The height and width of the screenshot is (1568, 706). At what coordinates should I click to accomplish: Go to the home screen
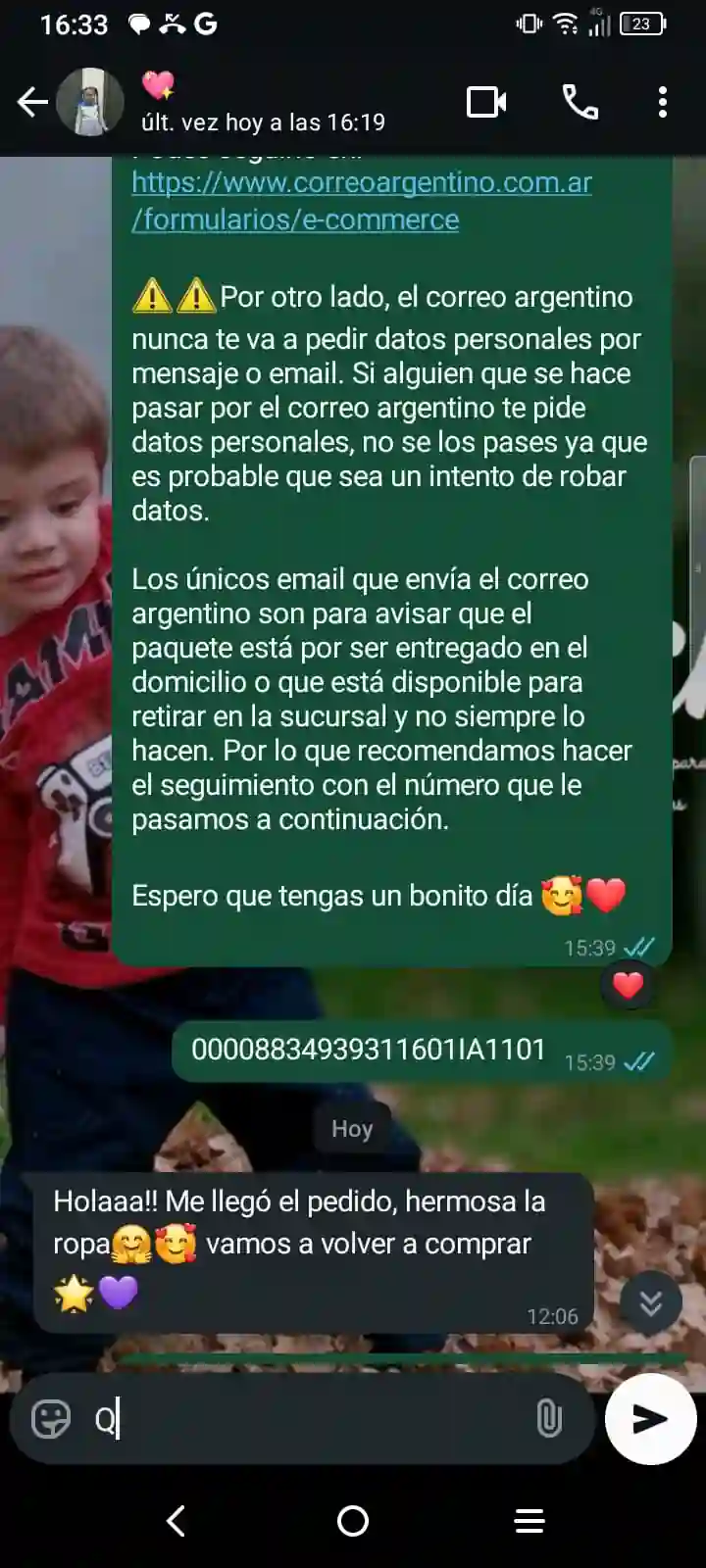coord(353,1521)
